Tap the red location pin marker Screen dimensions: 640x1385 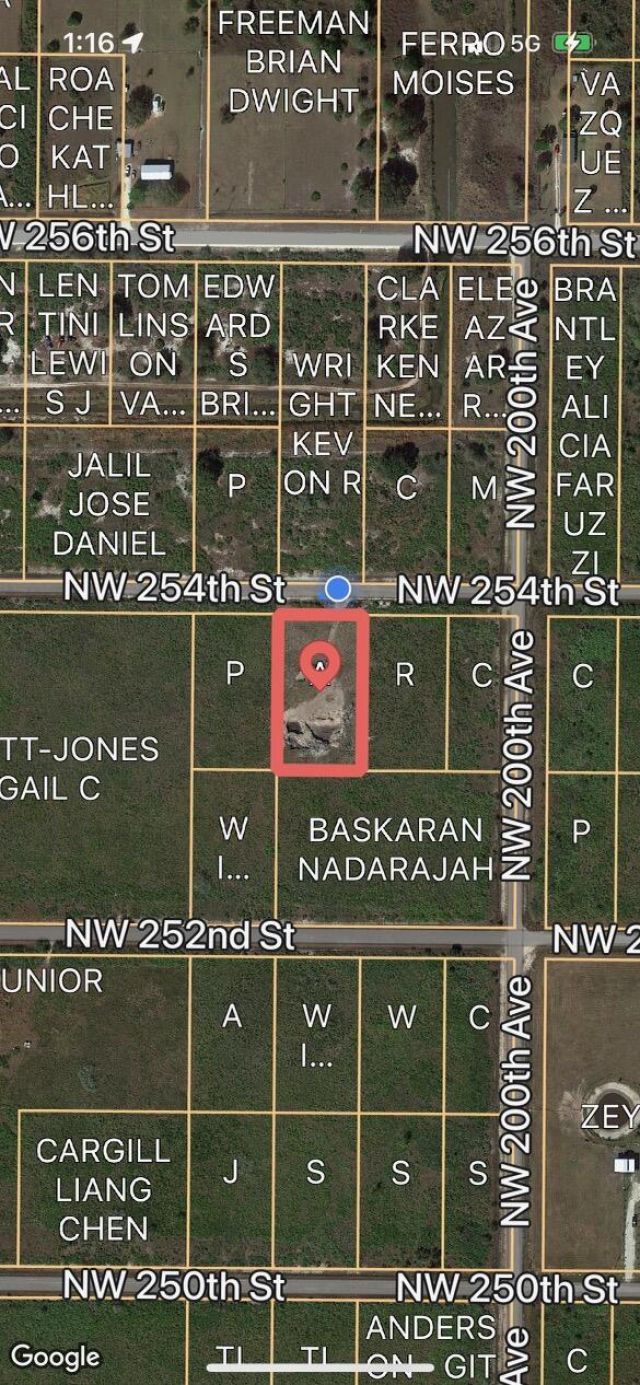tap(320, 664)
